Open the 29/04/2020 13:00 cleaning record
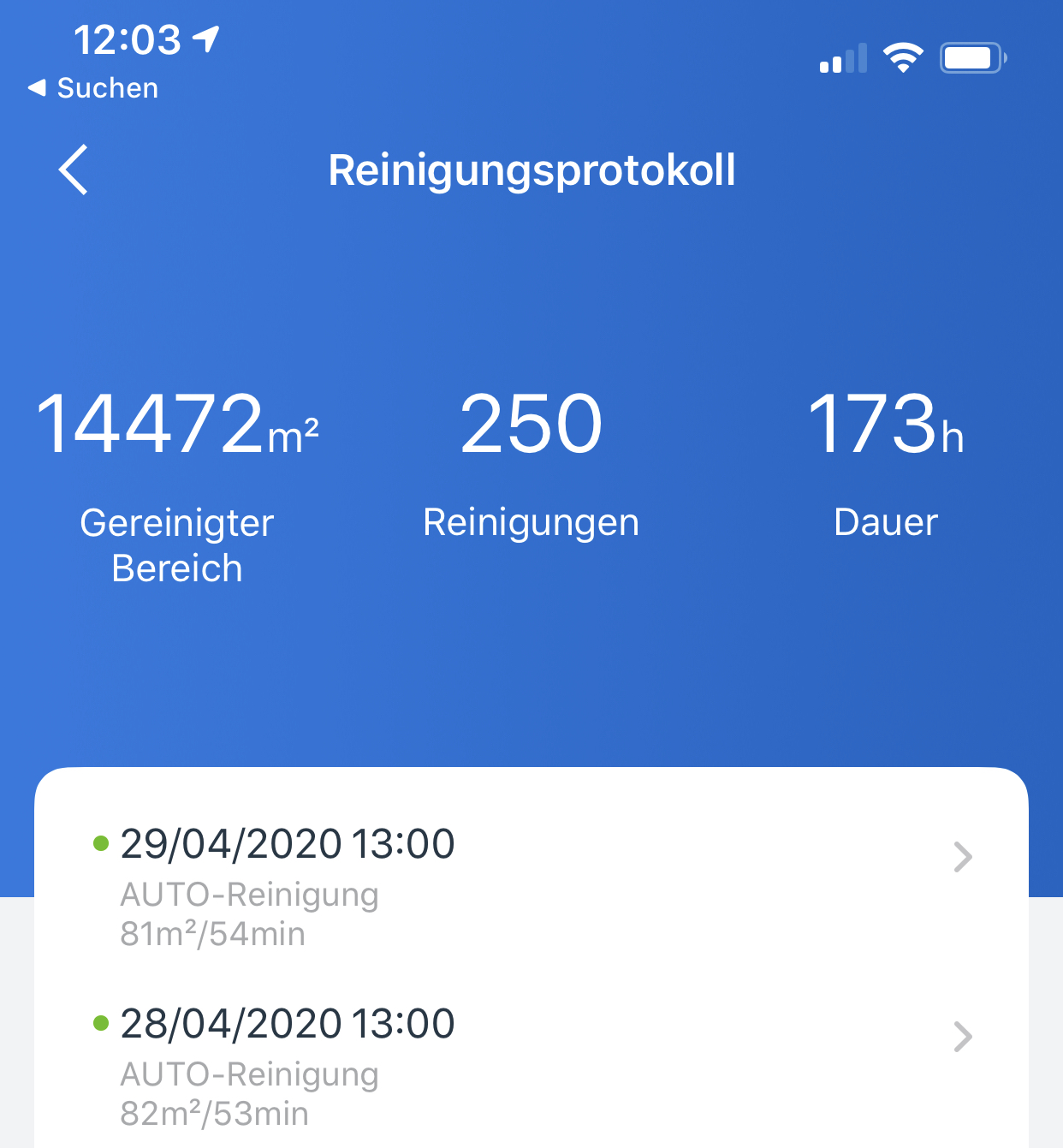This screenshot has height=1148, width=1063. coord(531,886)
